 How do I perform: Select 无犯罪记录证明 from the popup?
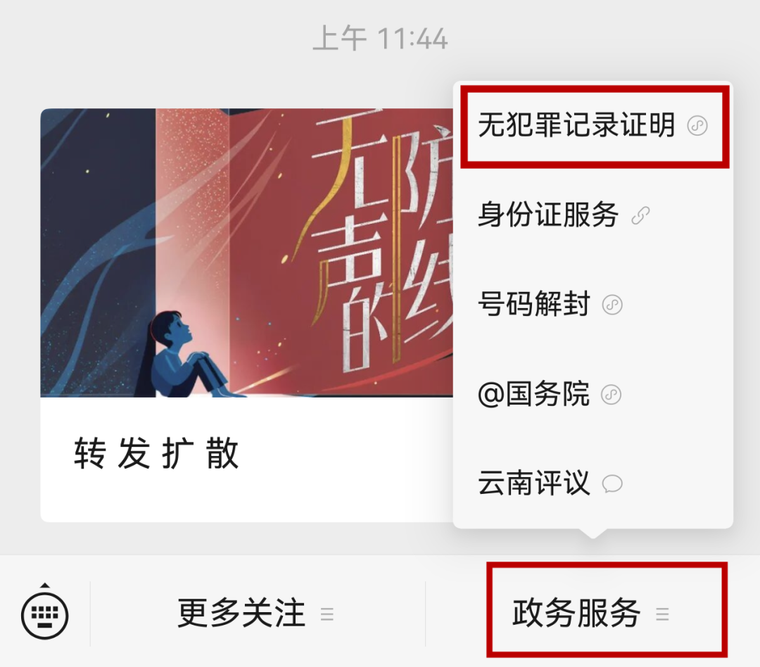click(592, 126)
